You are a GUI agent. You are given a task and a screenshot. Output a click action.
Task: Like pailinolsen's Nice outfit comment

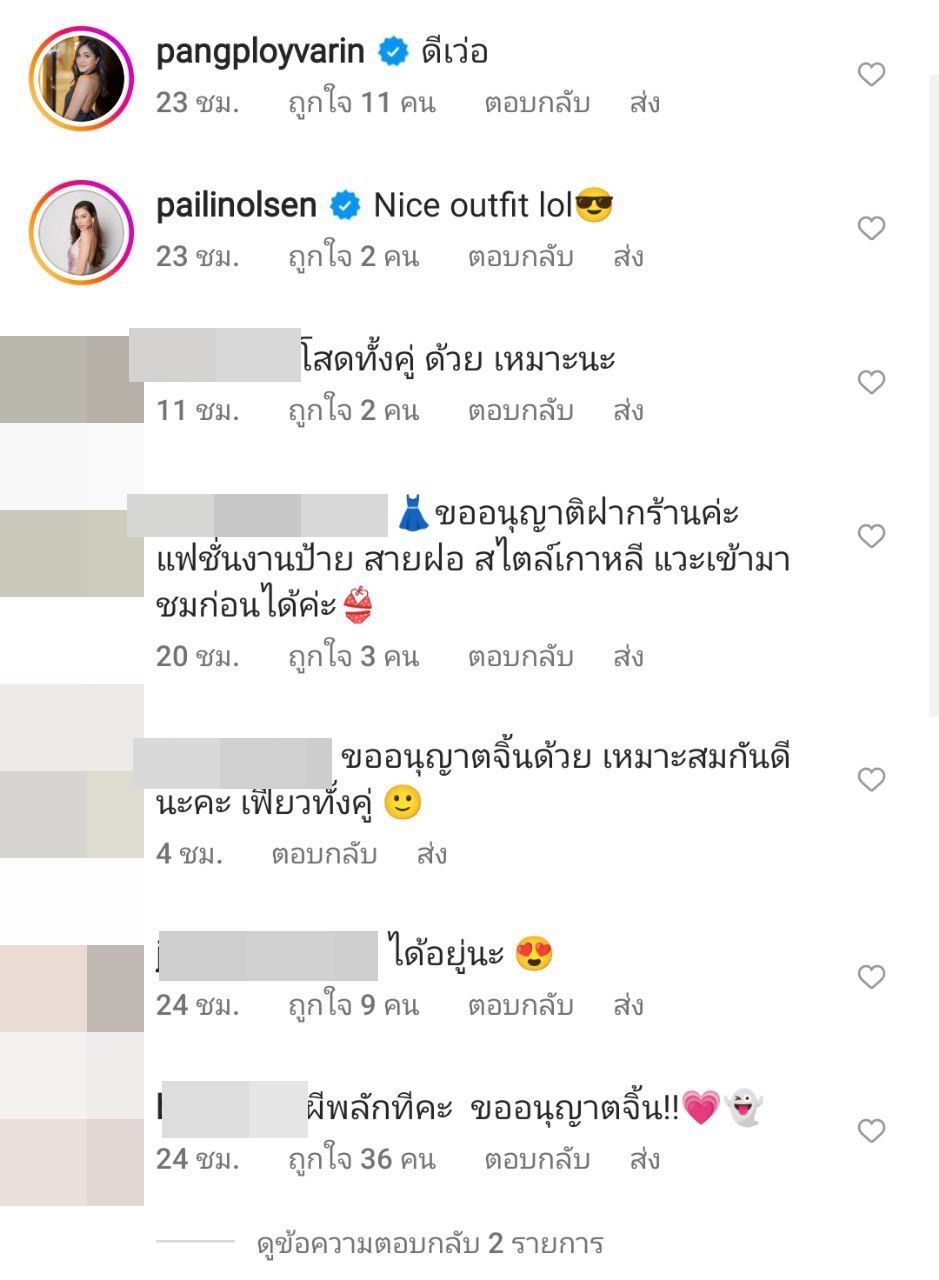872,229
